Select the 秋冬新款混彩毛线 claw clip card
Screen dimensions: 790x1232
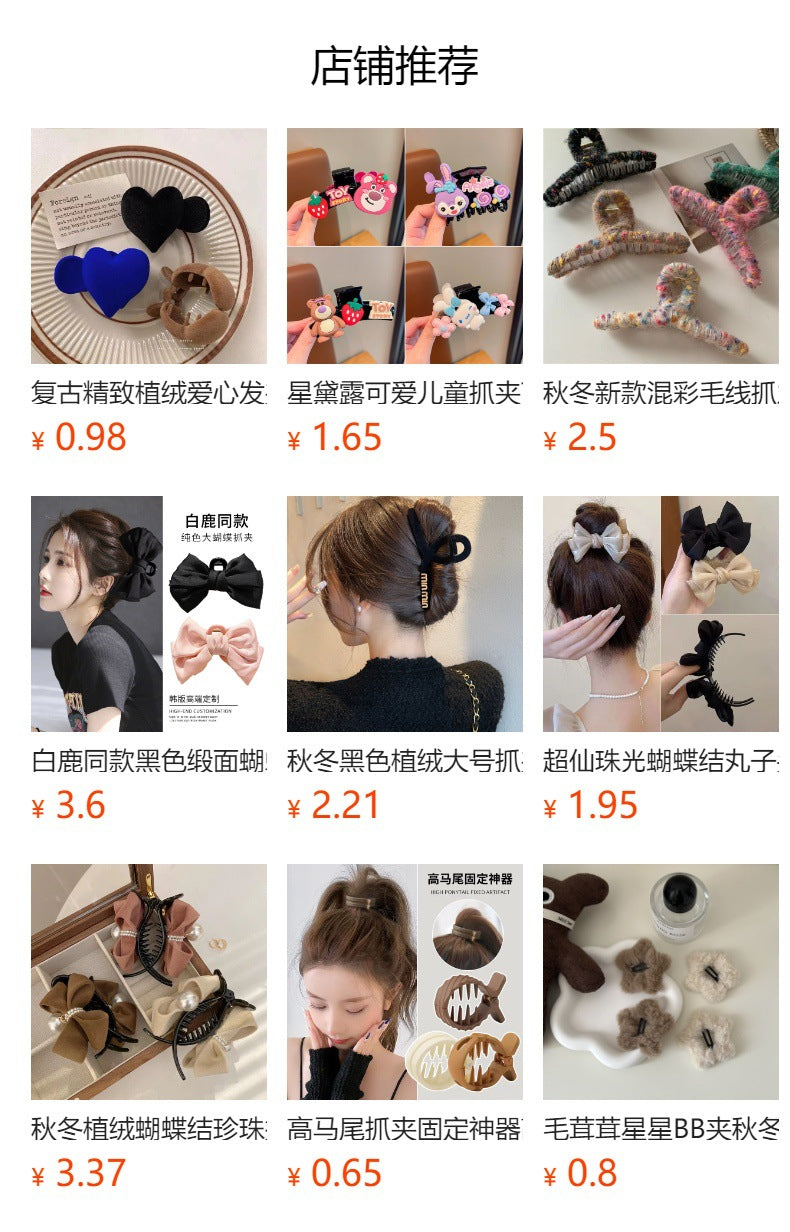[660, 246]
